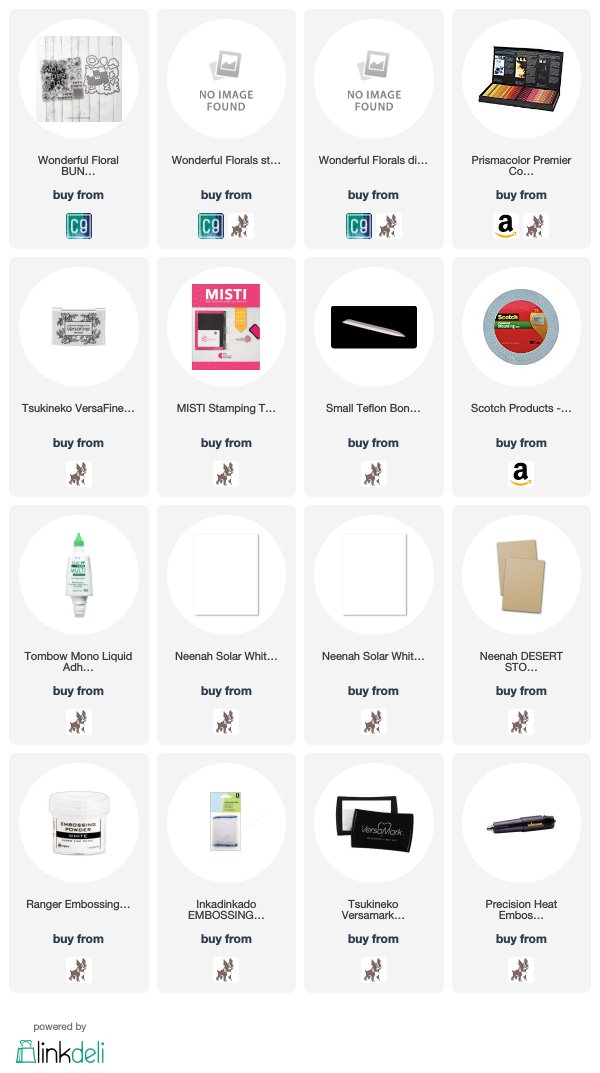This screenshot has height=1073, width=600.
Task: Open the Tsukineko VersaFine… ink pad card
Action: click(79, 377)
